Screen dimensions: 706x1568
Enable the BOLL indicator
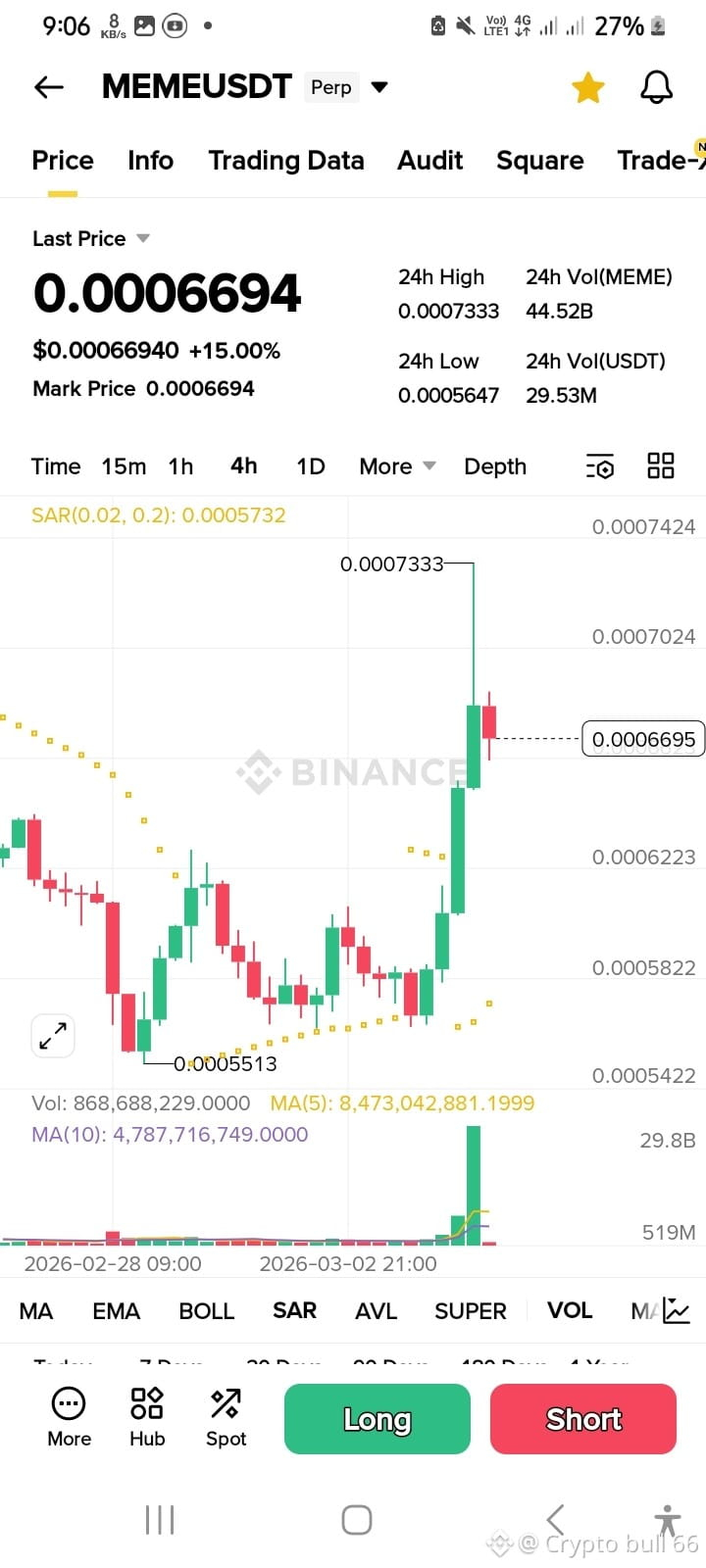pyautogui.click(x=206, y=1311)
